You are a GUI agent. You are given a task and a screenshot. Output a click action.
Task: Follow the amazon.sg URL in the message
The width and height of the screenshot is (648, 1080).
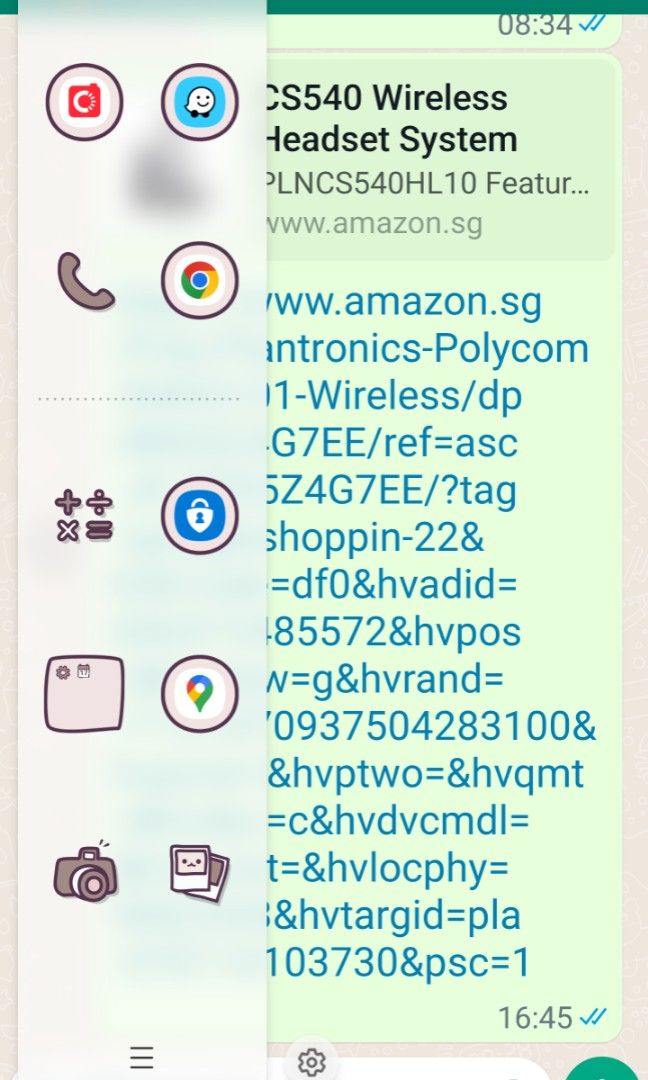tap(428, 630)
